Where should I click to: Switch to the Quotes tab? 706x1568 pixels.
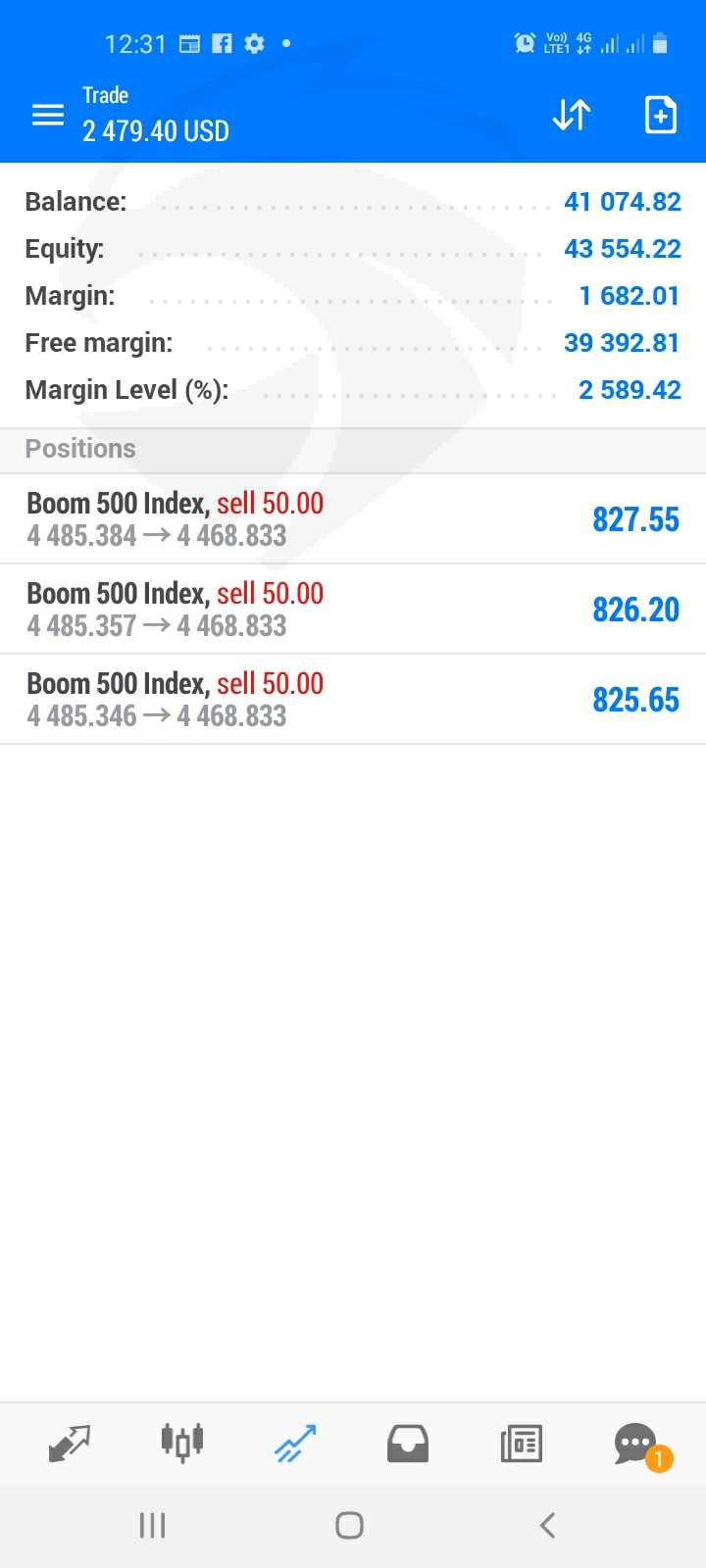click(70, 1443)
